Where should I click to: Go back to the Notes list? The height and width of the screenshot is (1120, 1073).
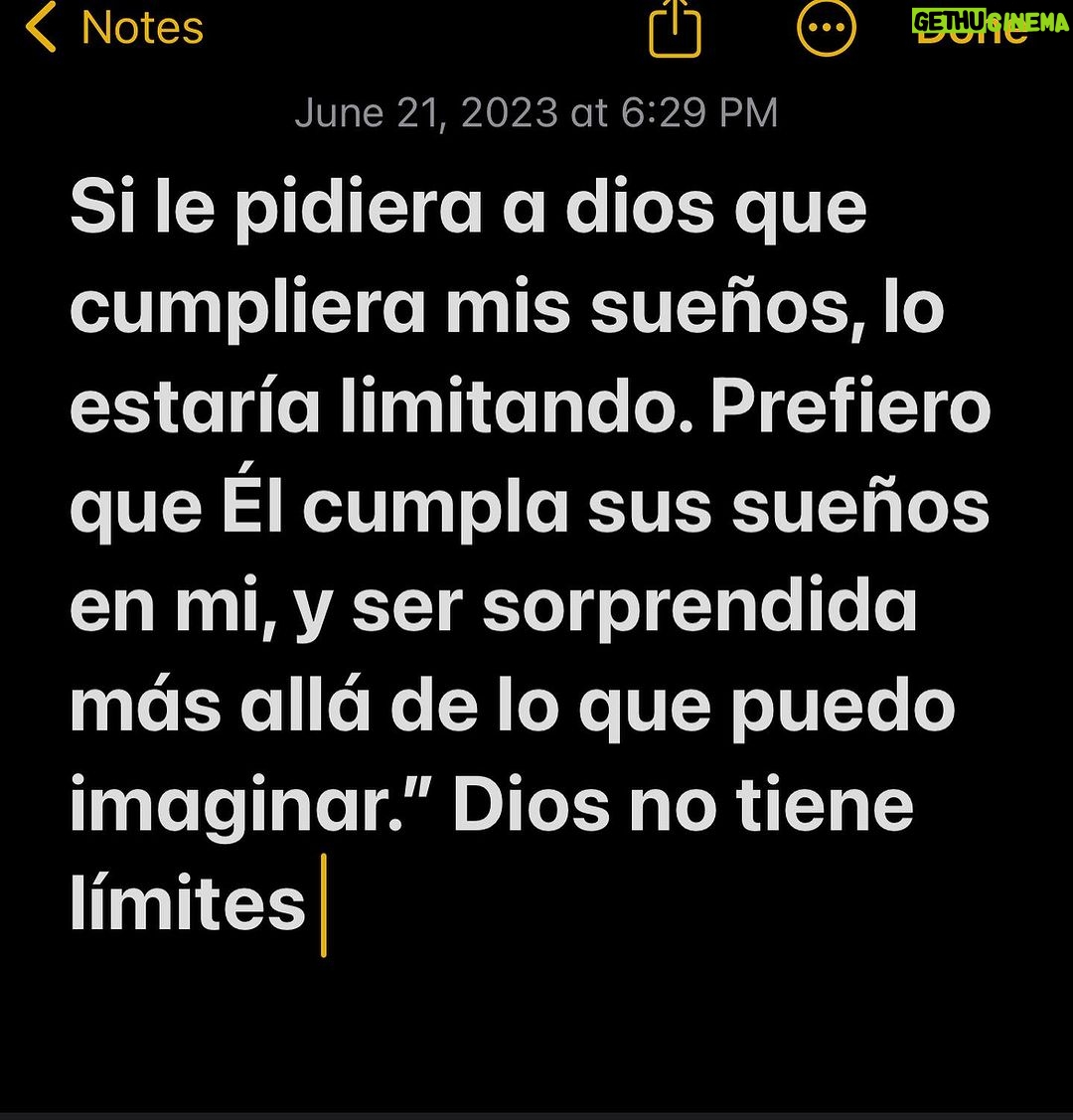pos(114,28)
